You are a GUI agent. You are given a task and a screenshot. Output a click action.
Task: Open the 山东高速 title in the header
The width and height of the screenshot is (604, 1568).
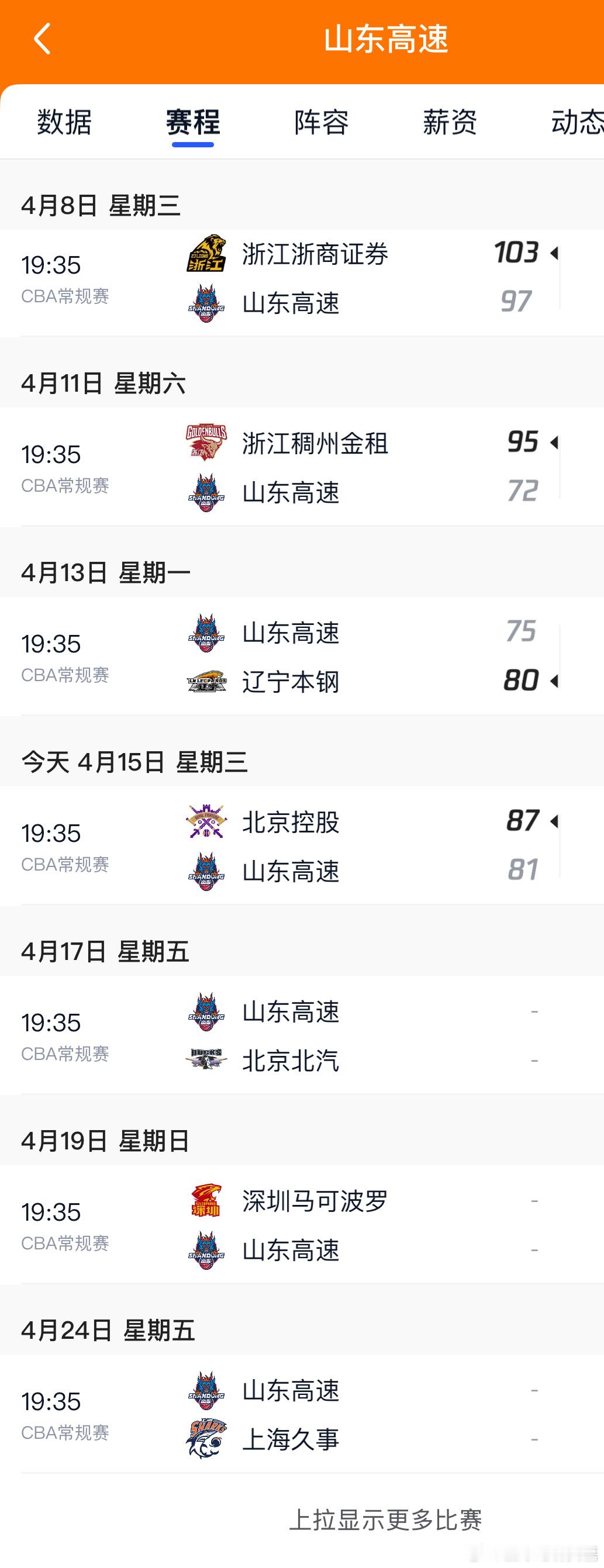[x=387, y=39]
